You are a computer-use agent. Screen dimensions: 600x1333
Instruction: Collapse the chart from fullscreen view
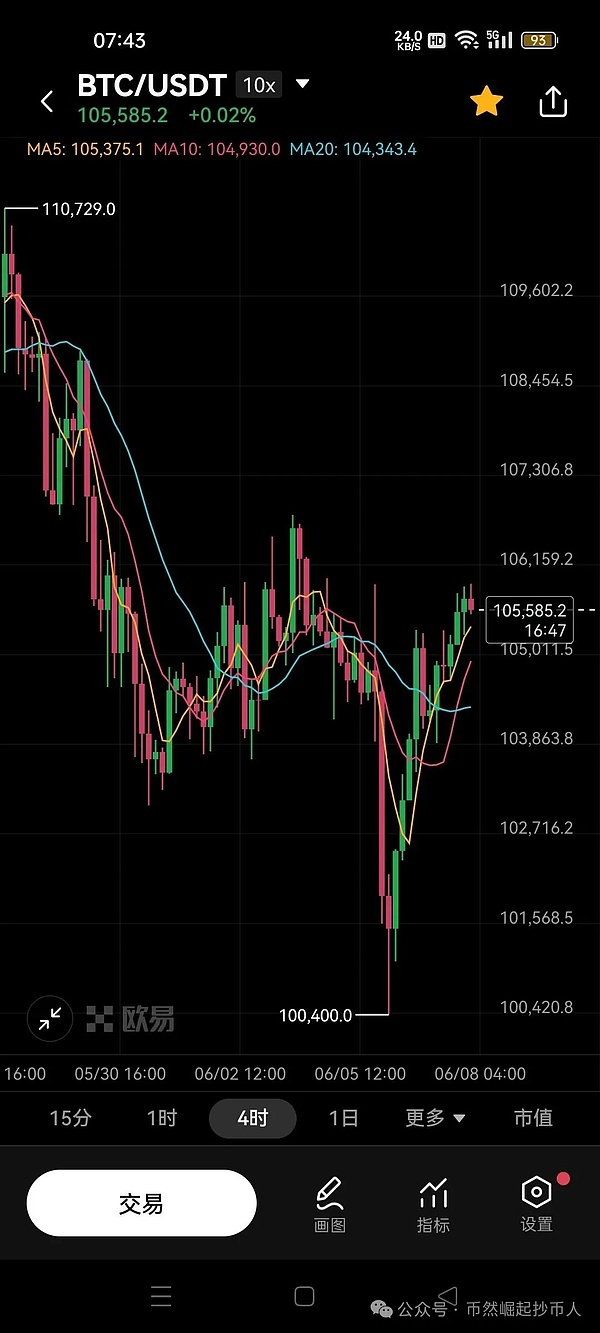tap(50, 1018)
